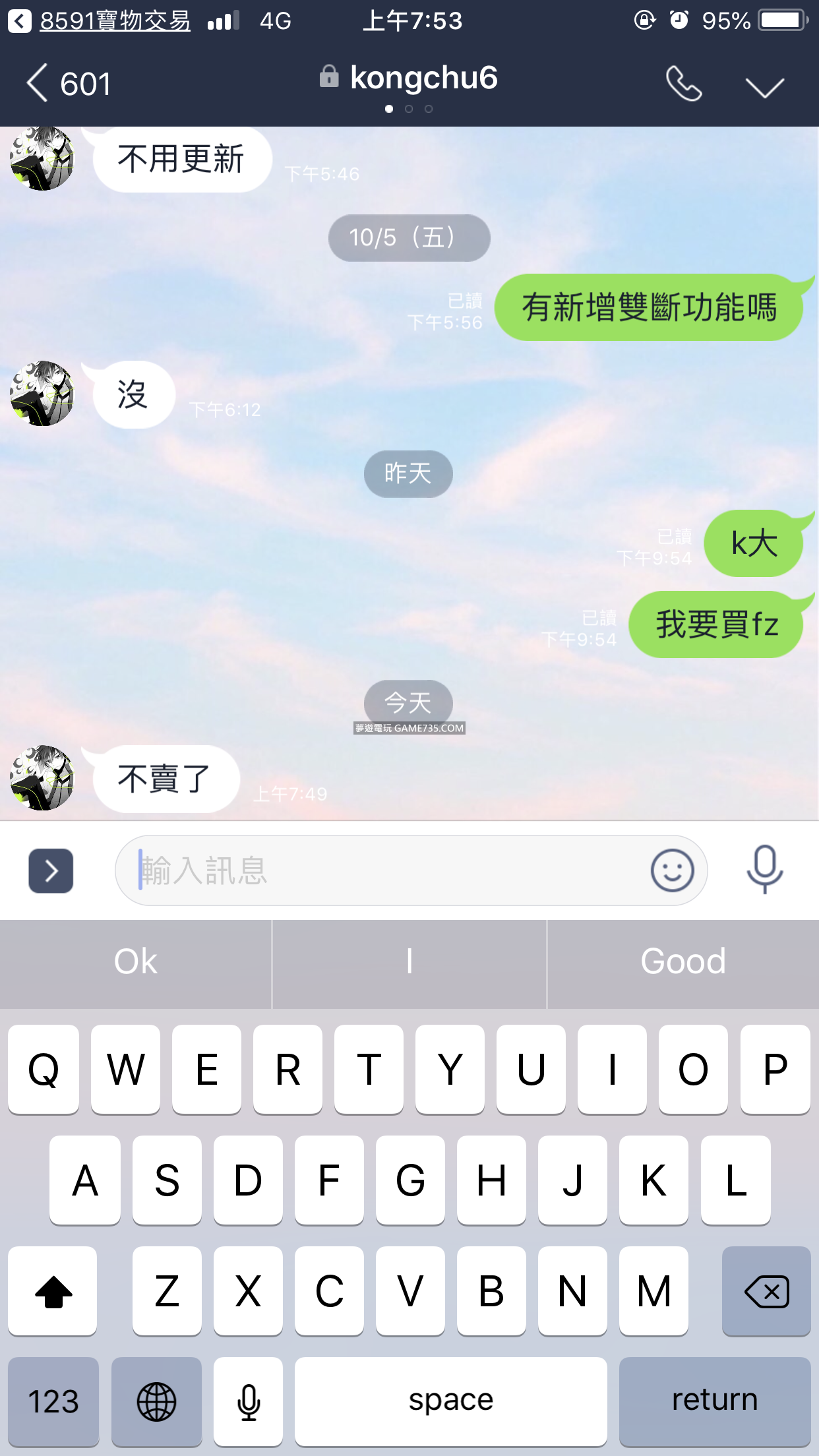Expand the attachment options arrow

51,870
